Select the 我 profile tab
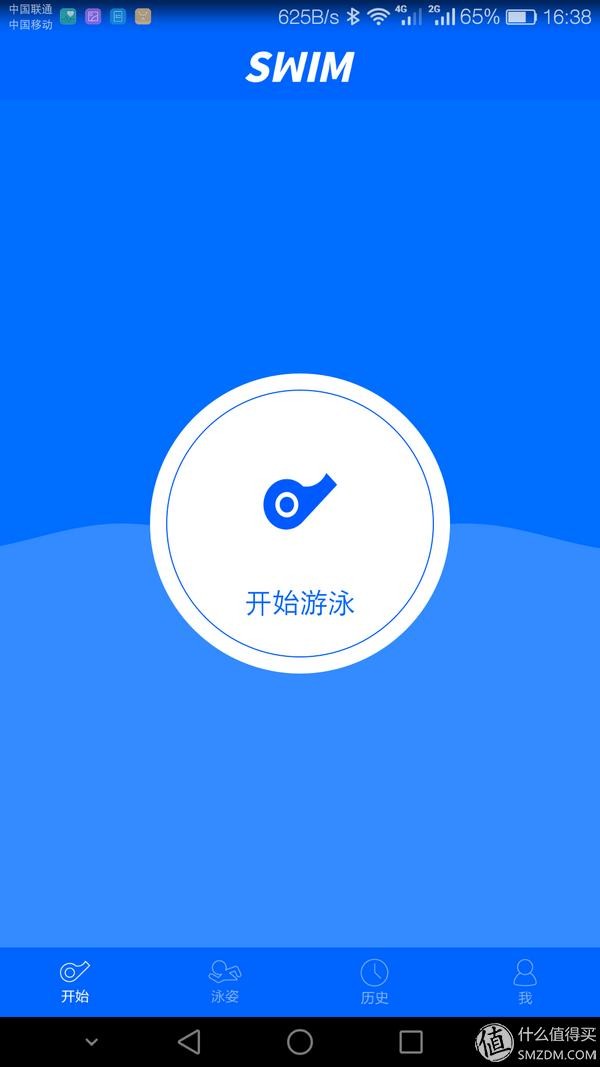Screen dimensions: 600x1067 pyautogui.click(x=525, y=981)
